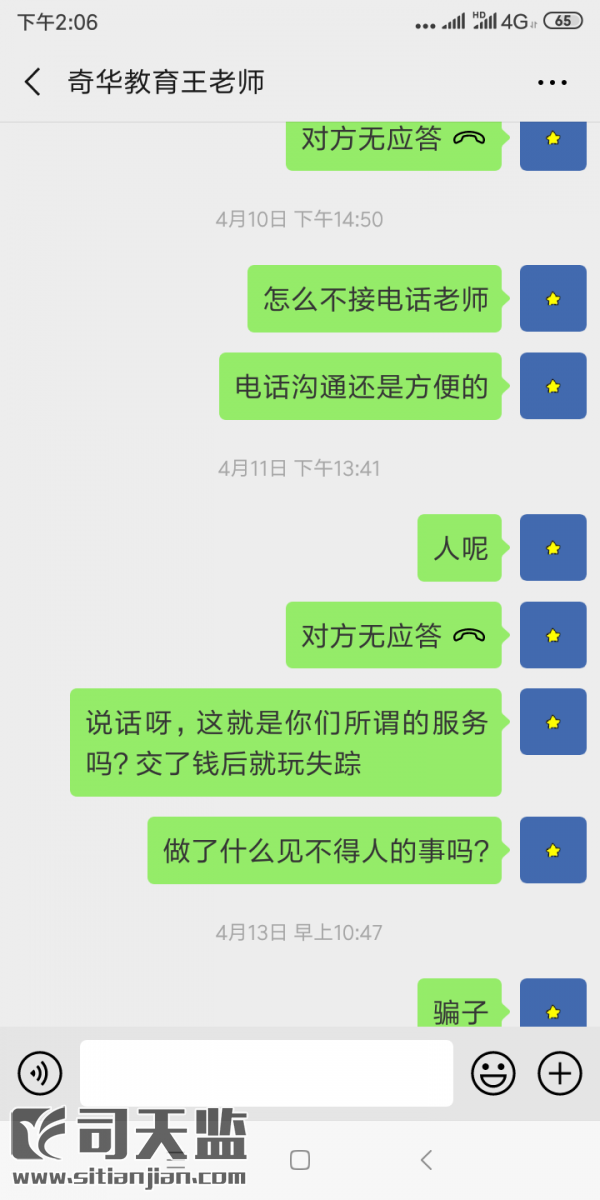600x1200 pixels.
Task: Tap avatar beside 做了什么见不得人的事吗
Action: pos(553,850)
